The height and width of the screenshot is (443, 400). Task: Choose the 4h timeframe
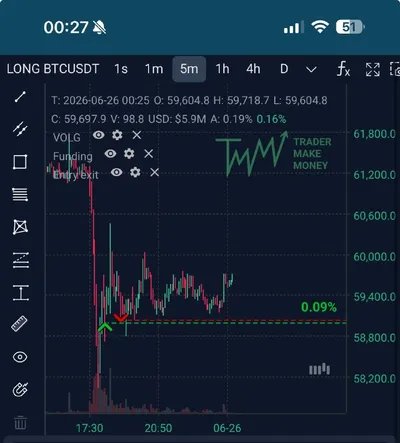[x=253, y=69]
